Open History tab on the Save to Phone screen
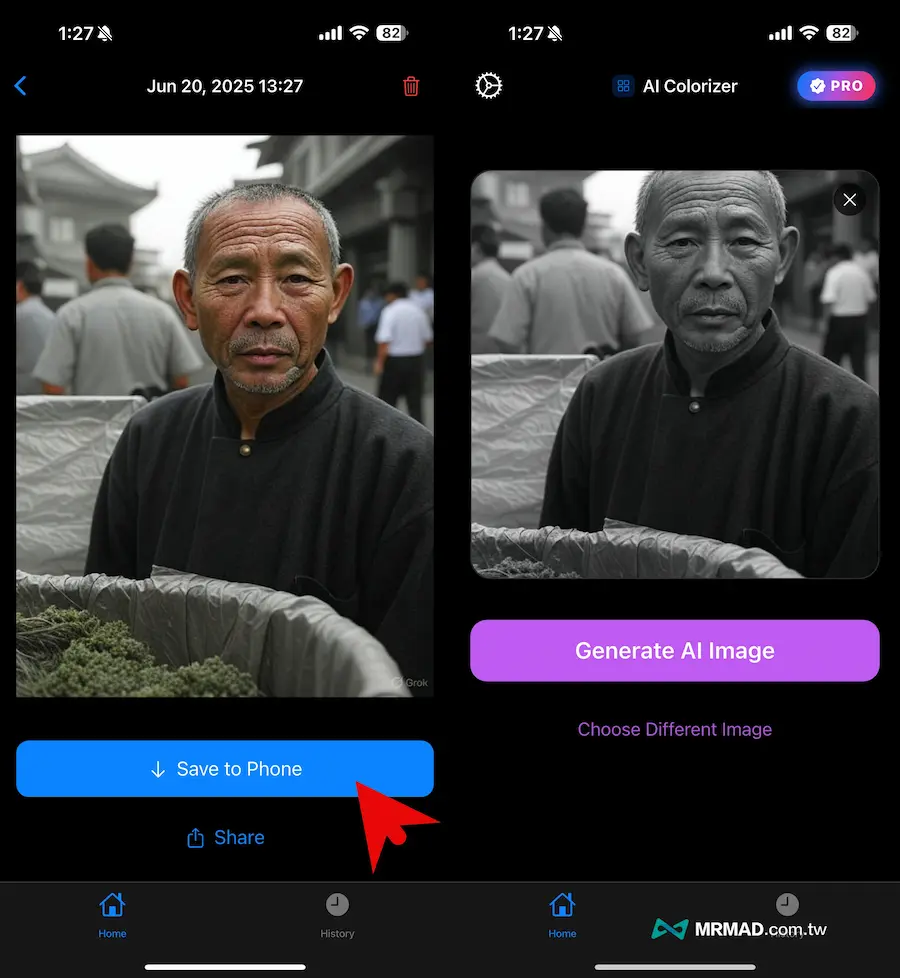 click(337, 915)
